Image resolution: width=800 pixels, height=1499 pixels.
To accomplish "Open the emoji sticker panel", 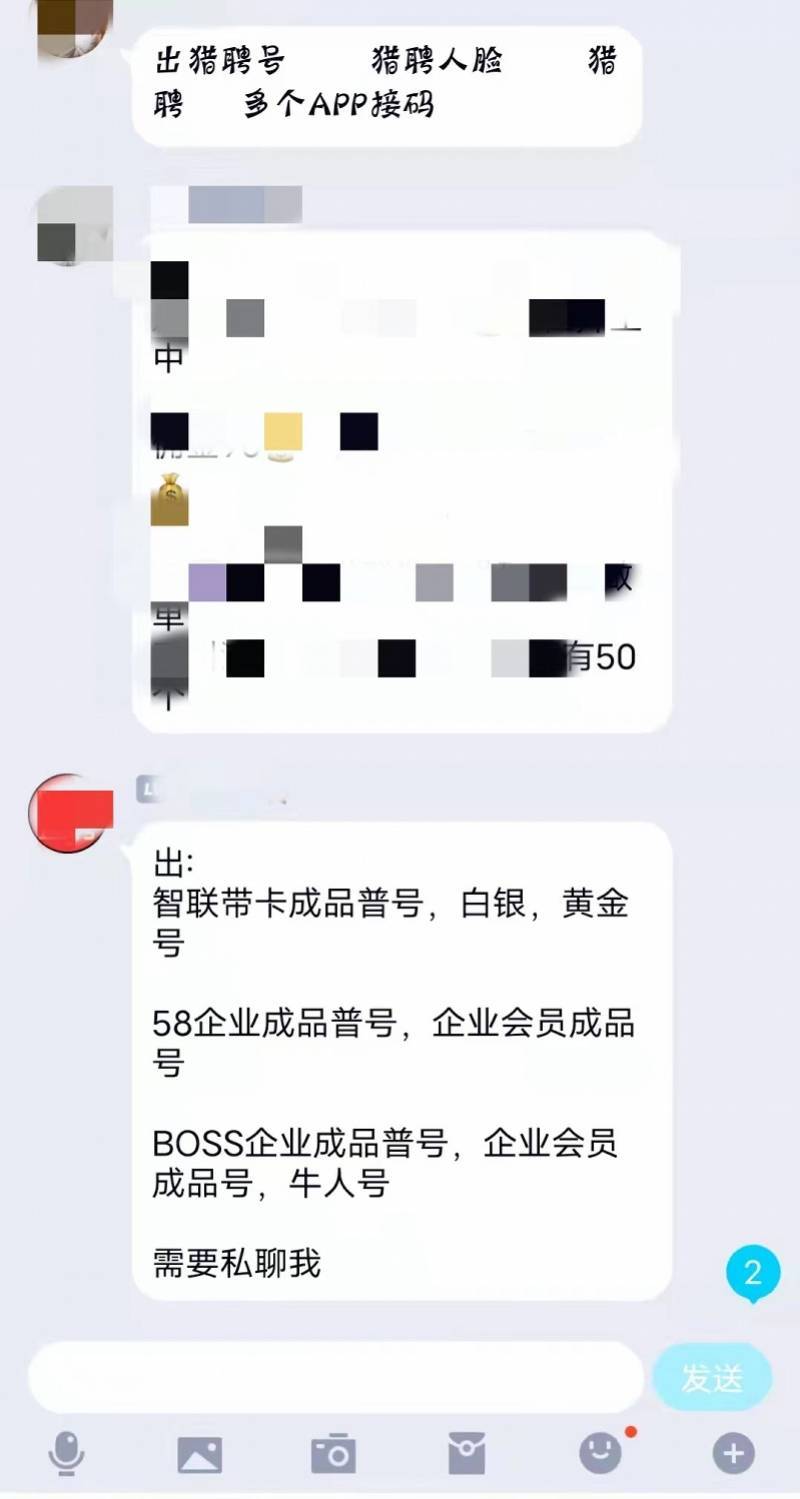I will (x=600, y=1453).
